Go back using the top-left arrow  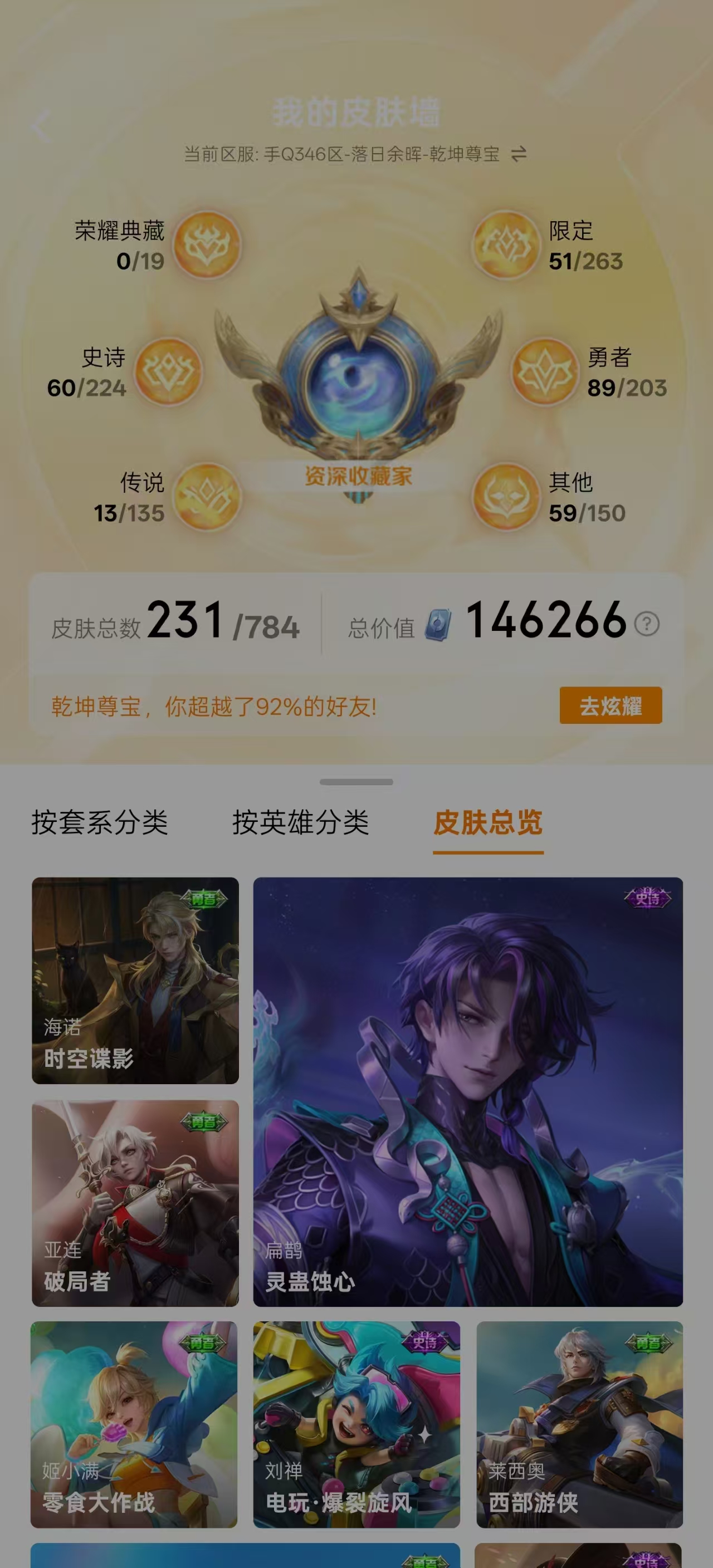point(41,126)
